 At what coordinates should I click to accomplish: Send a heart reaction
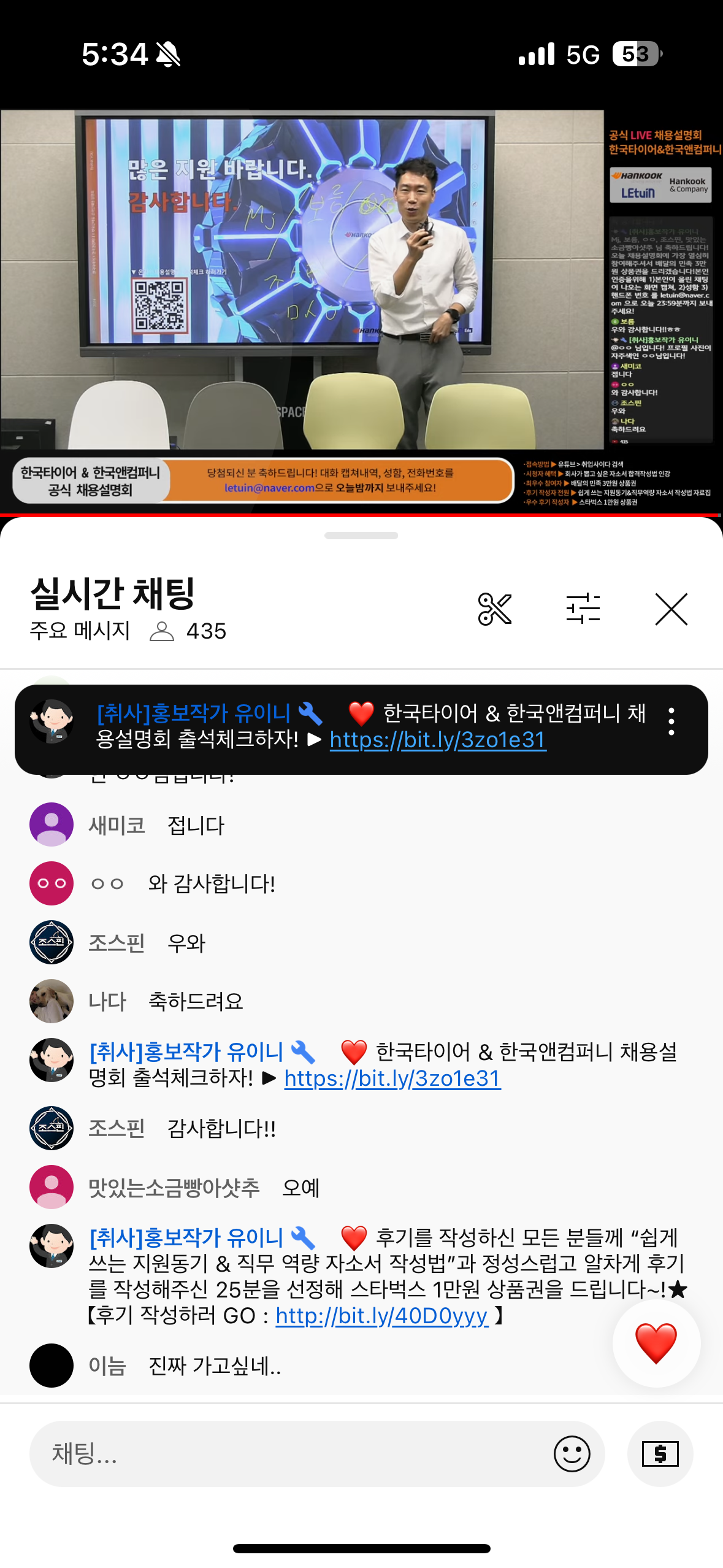tap(656, 1343)
